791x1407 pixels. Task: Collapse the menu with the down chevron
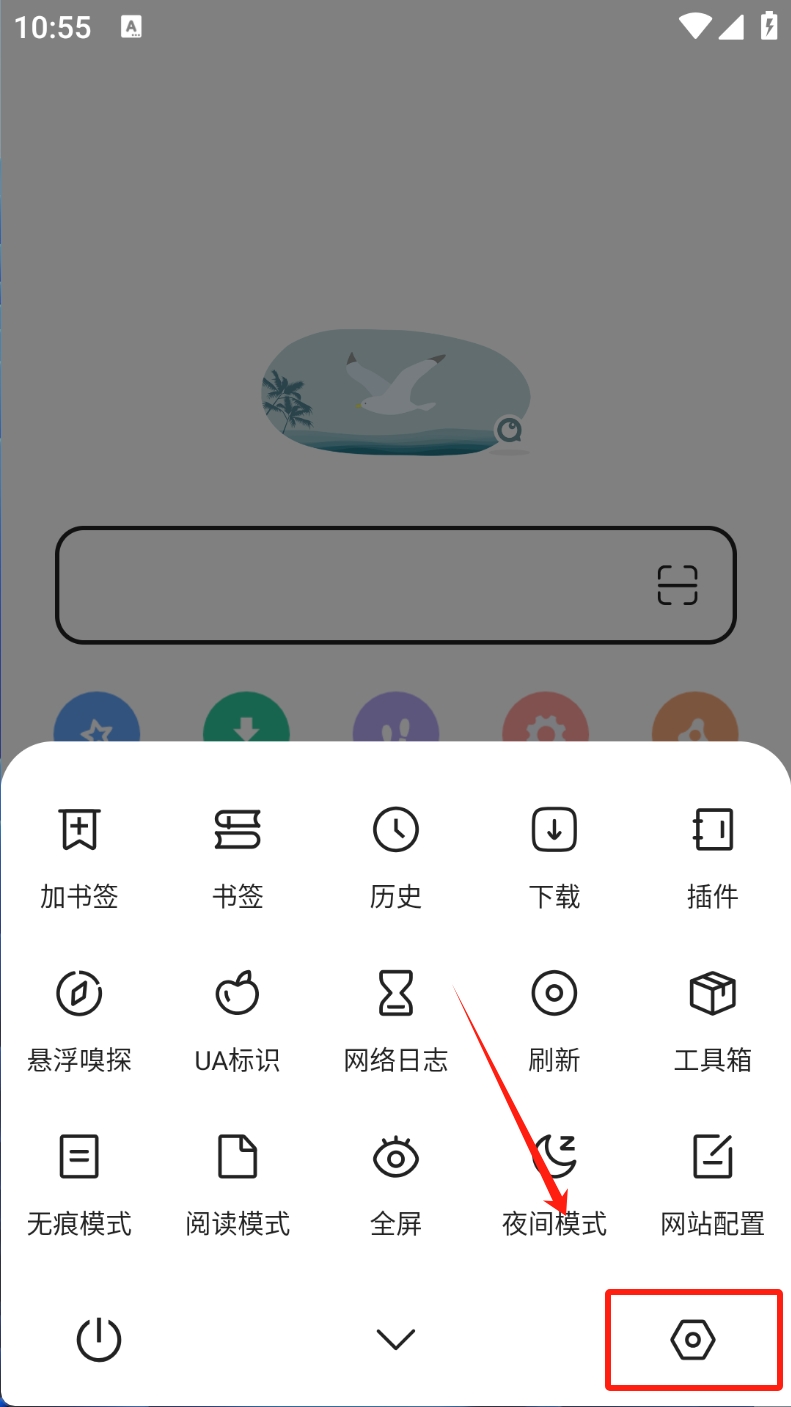396,1339
